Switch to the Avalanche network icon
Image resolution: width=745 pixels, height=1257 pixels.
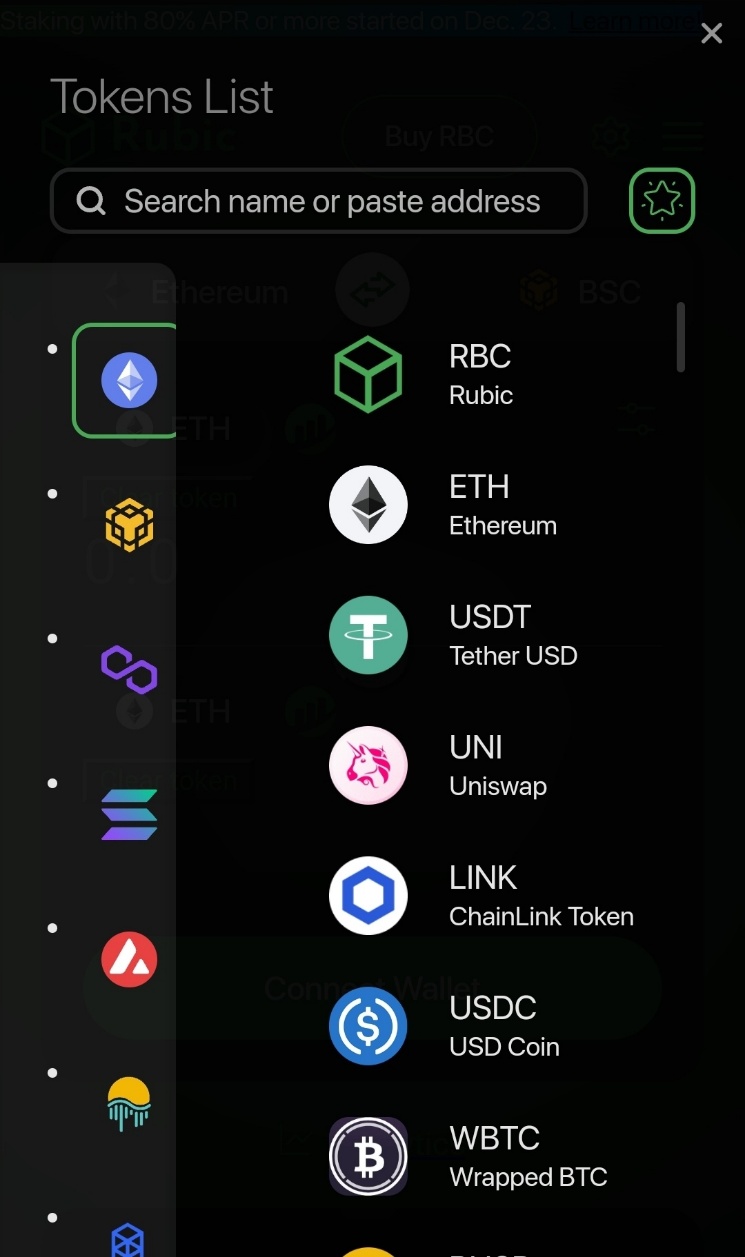pyautogui.click(x=129, y=959)
